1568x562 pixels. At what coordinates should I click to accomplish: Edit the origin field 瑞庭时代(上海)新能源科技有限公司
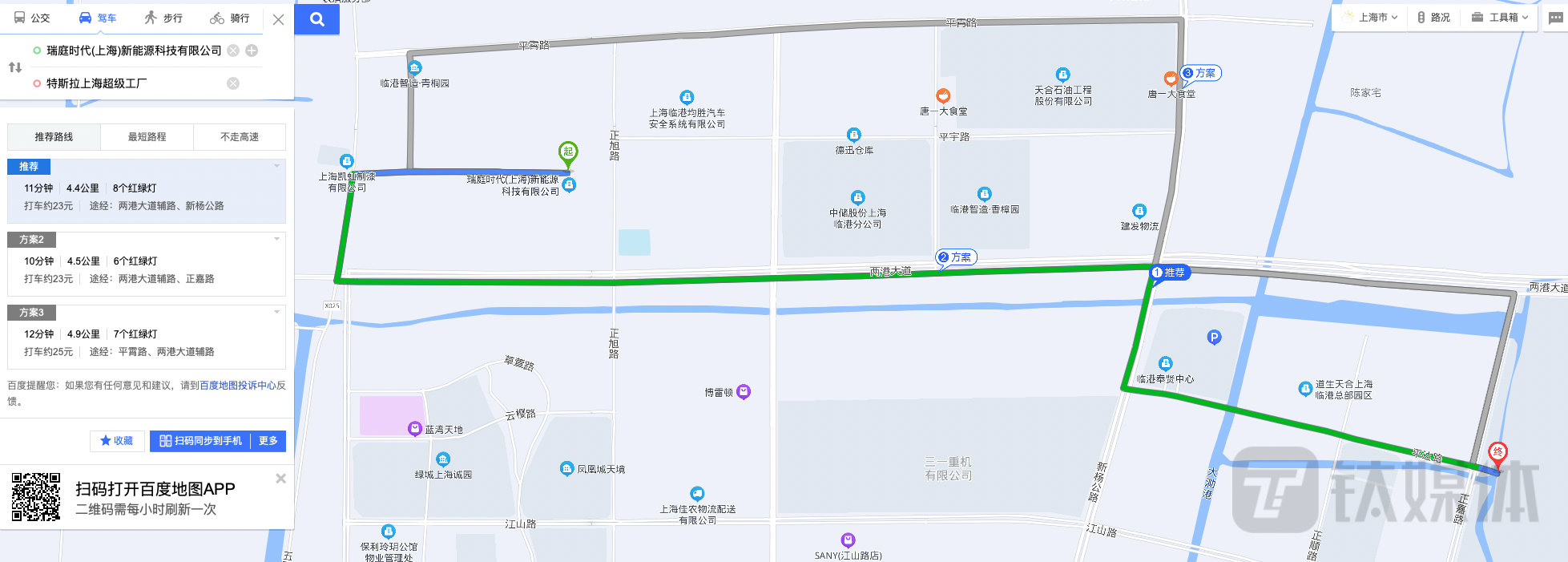(x=133, y=51)
